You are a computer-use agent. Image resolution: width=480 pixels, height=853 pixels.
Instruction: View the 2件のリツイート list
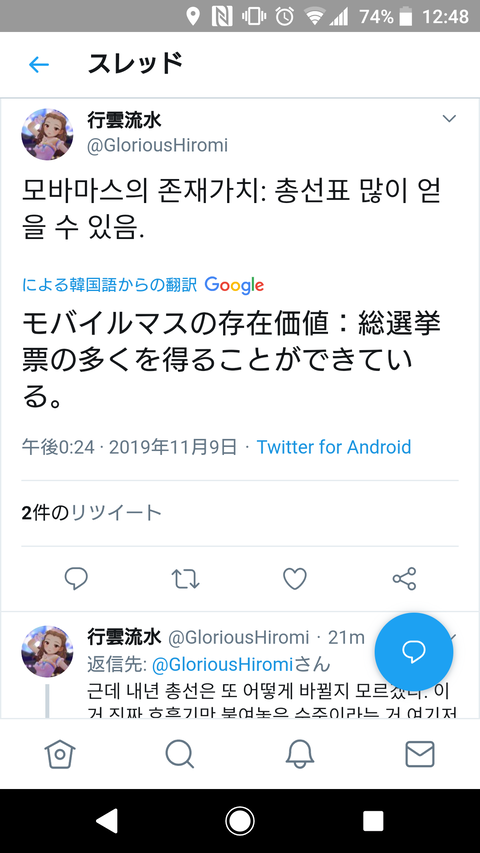91,513
